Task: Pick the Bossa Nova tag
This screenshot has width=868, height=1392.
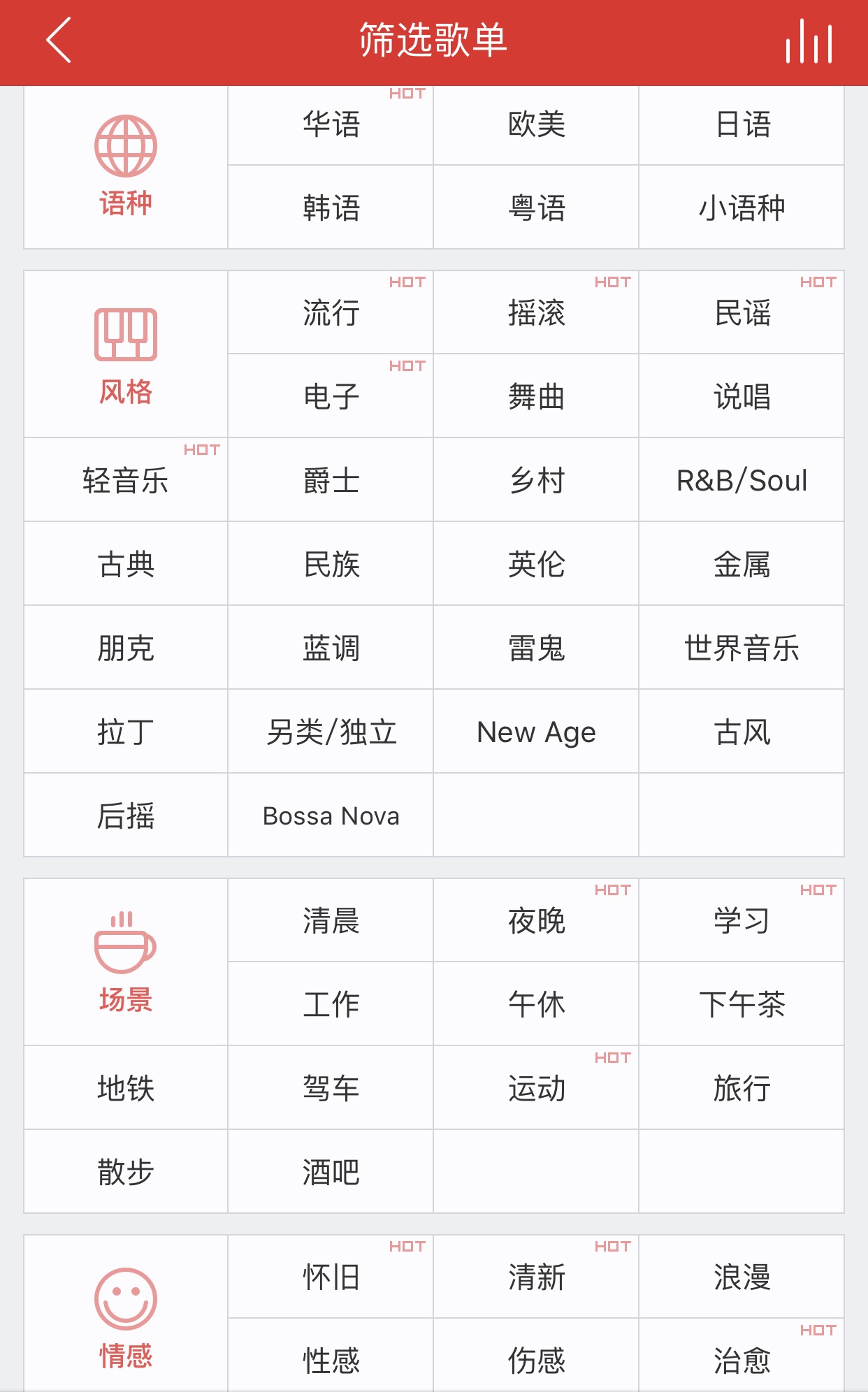Action: pyautogui.click(x=331, y=815)
